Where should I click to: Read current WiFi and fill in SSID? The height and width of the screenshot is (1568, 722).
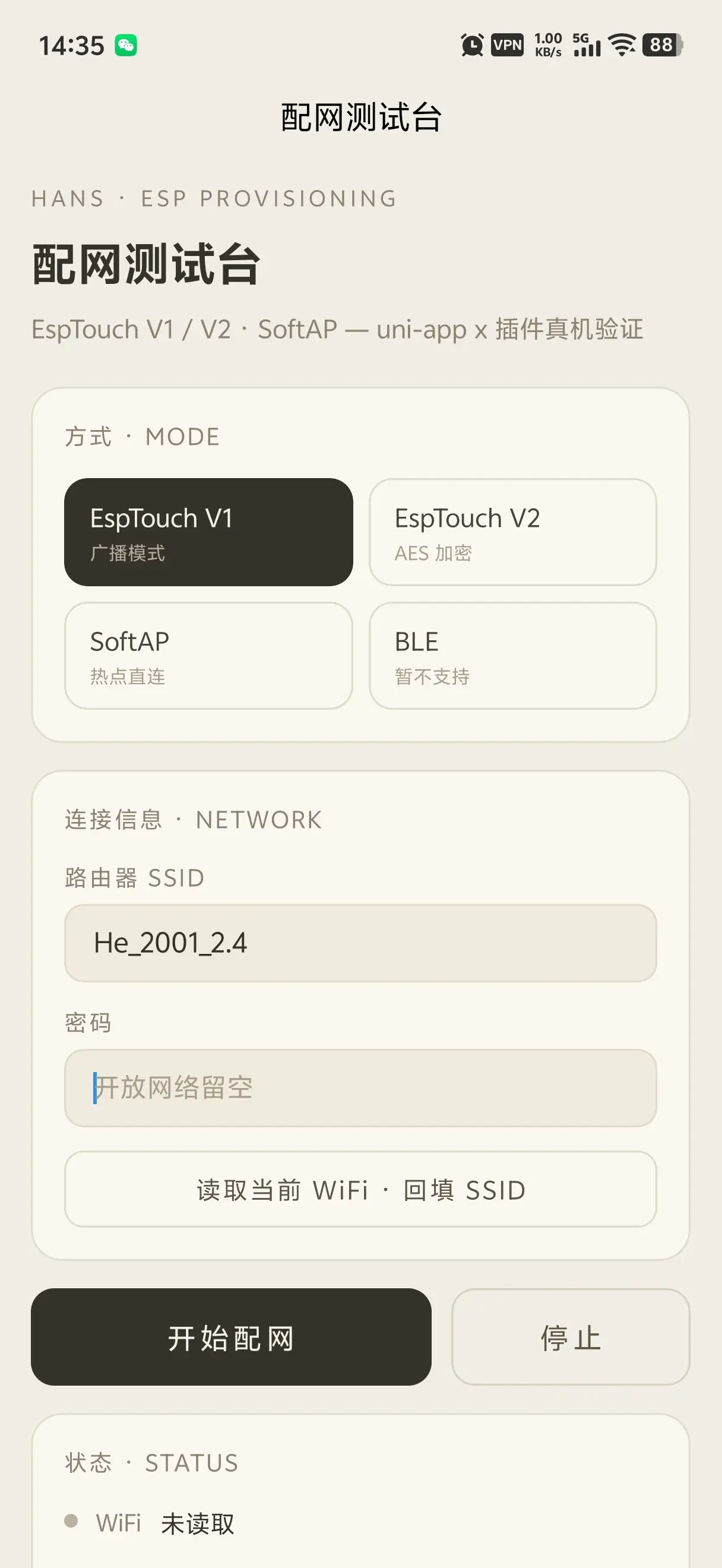click(360, 1190)
